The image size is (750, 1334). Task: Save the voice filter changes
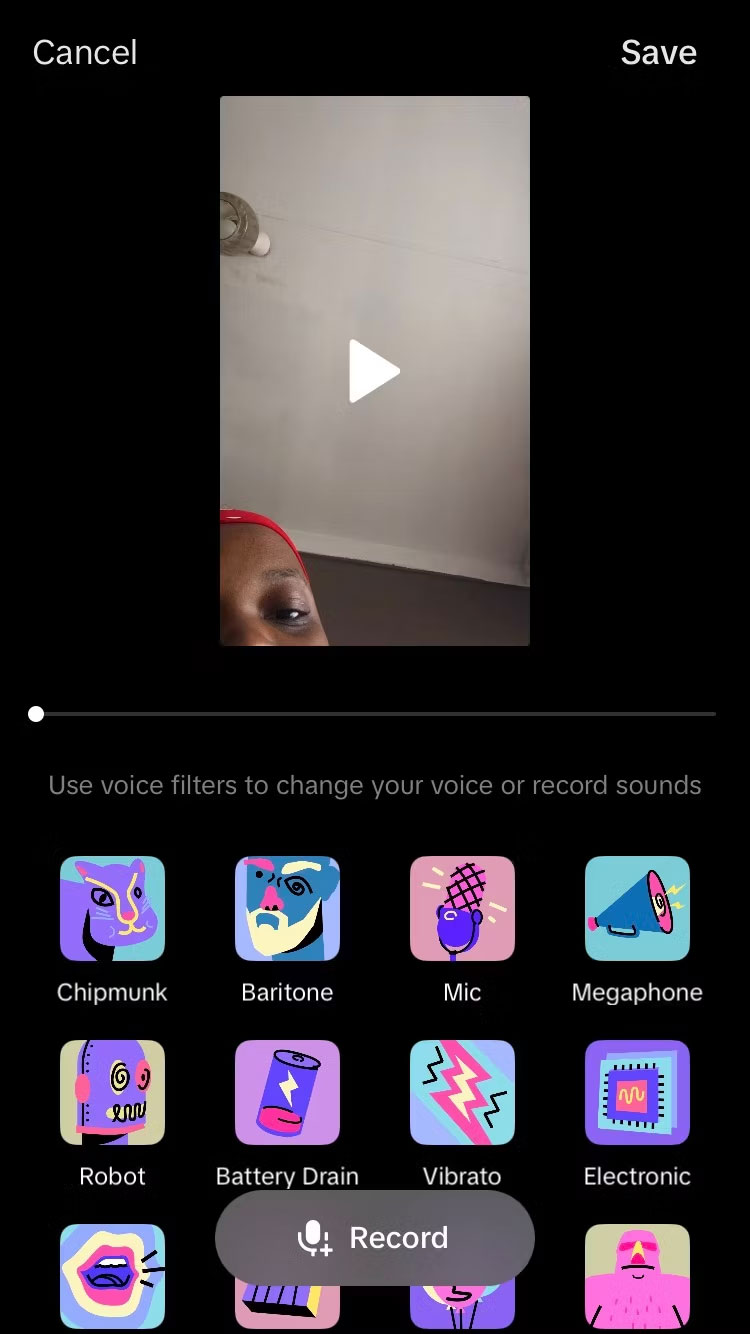tap(658, 52)
